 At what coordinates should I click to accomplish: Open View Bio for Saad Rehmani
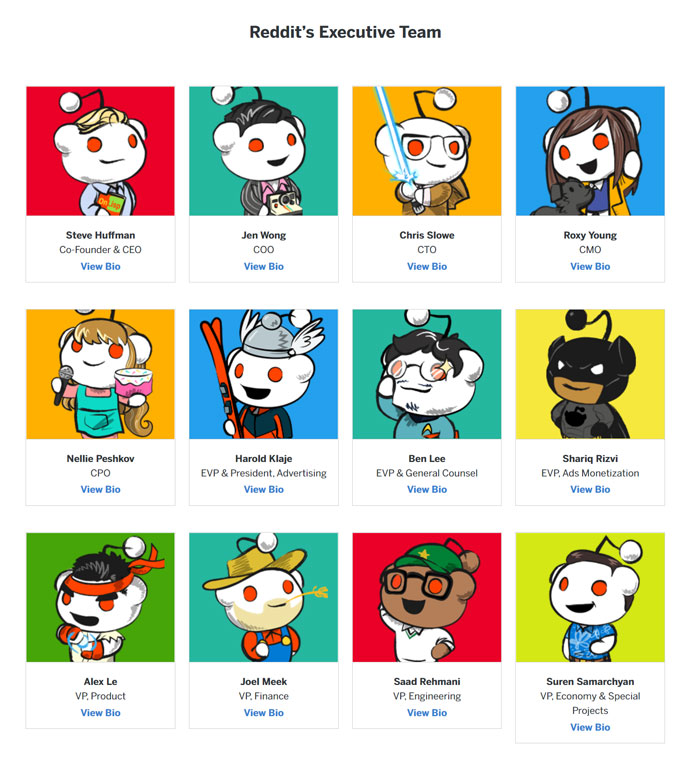426,712
